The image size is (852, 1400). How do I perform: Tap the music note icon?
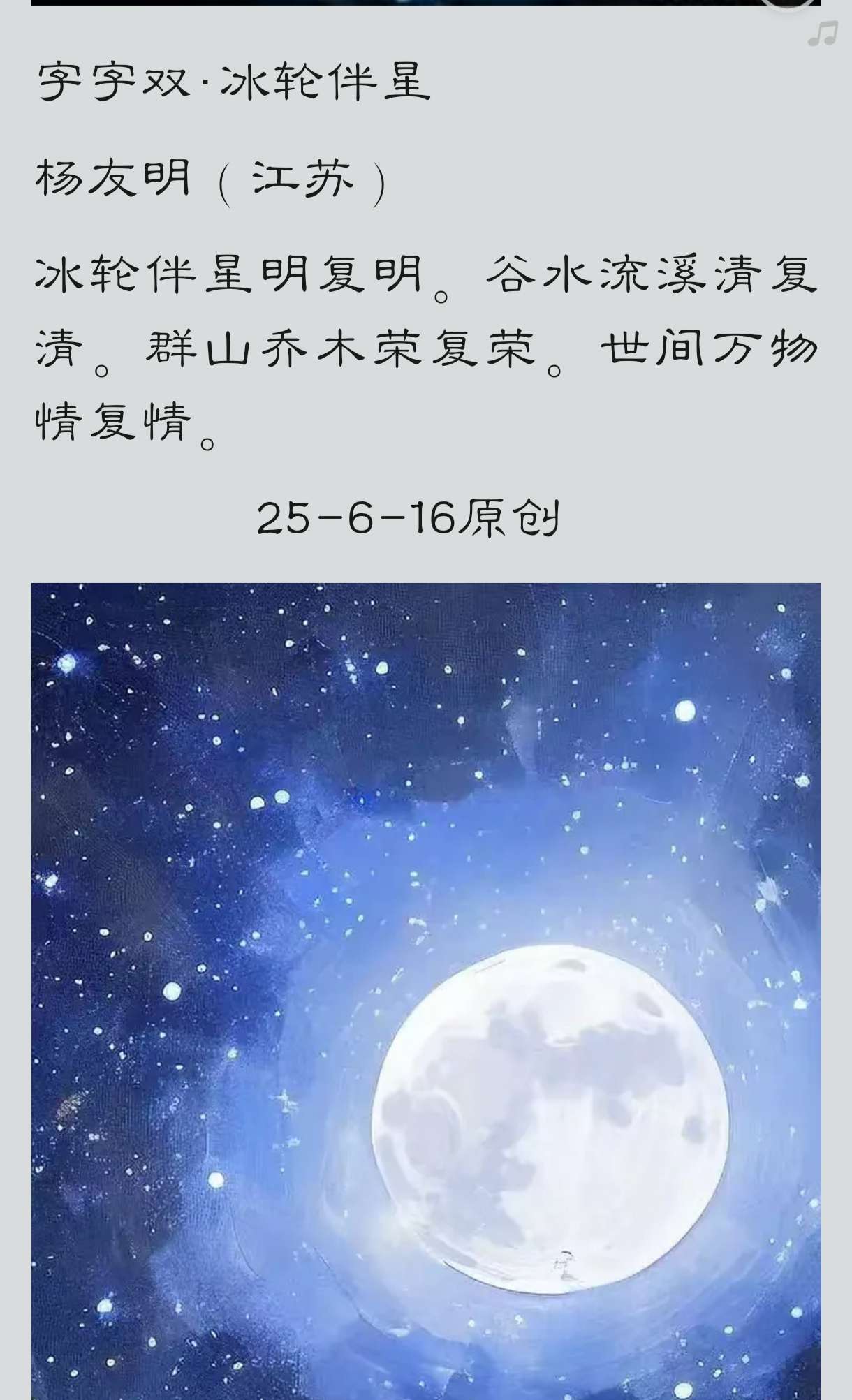click(x=823, y=34)
